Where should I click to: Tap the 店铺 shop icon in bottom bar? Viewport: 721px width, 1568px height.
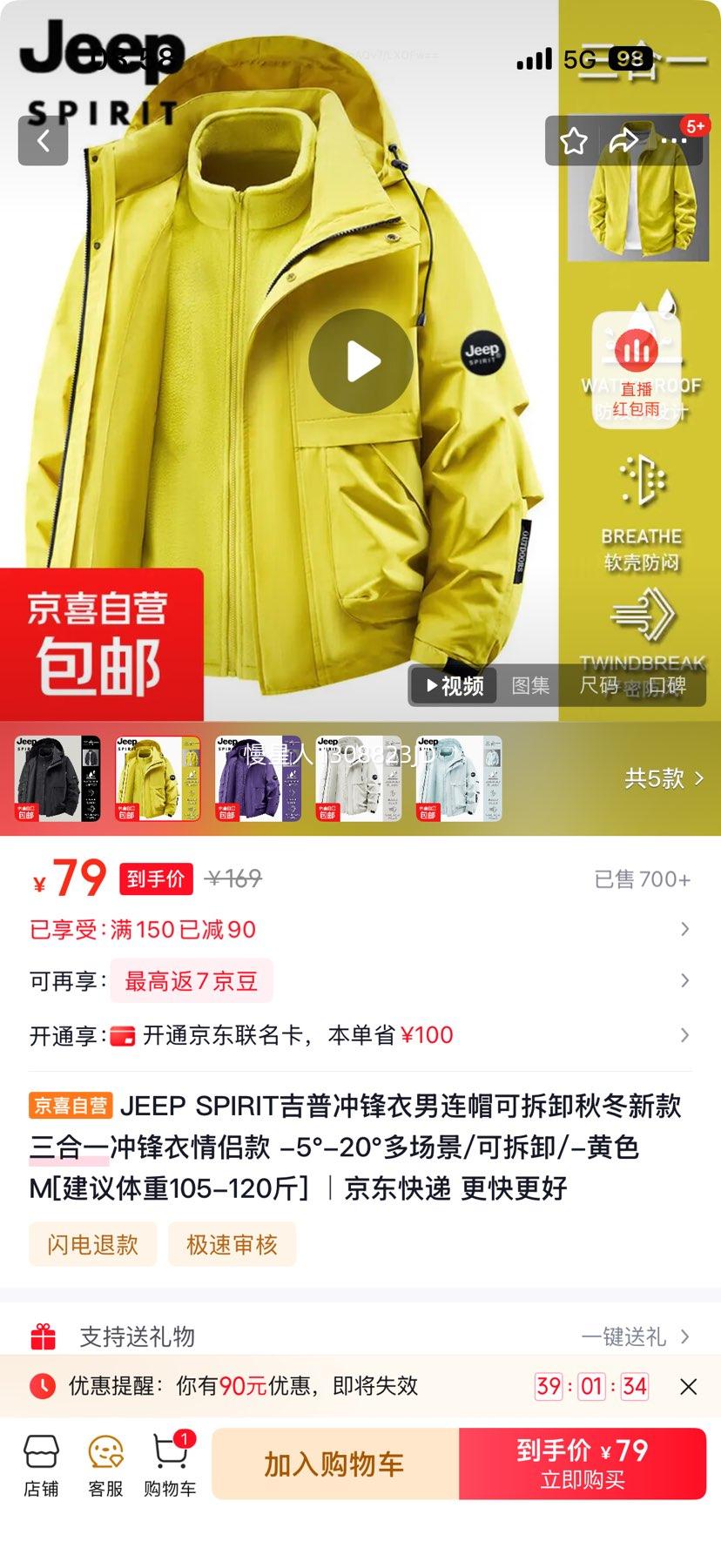coord(43,1462)
